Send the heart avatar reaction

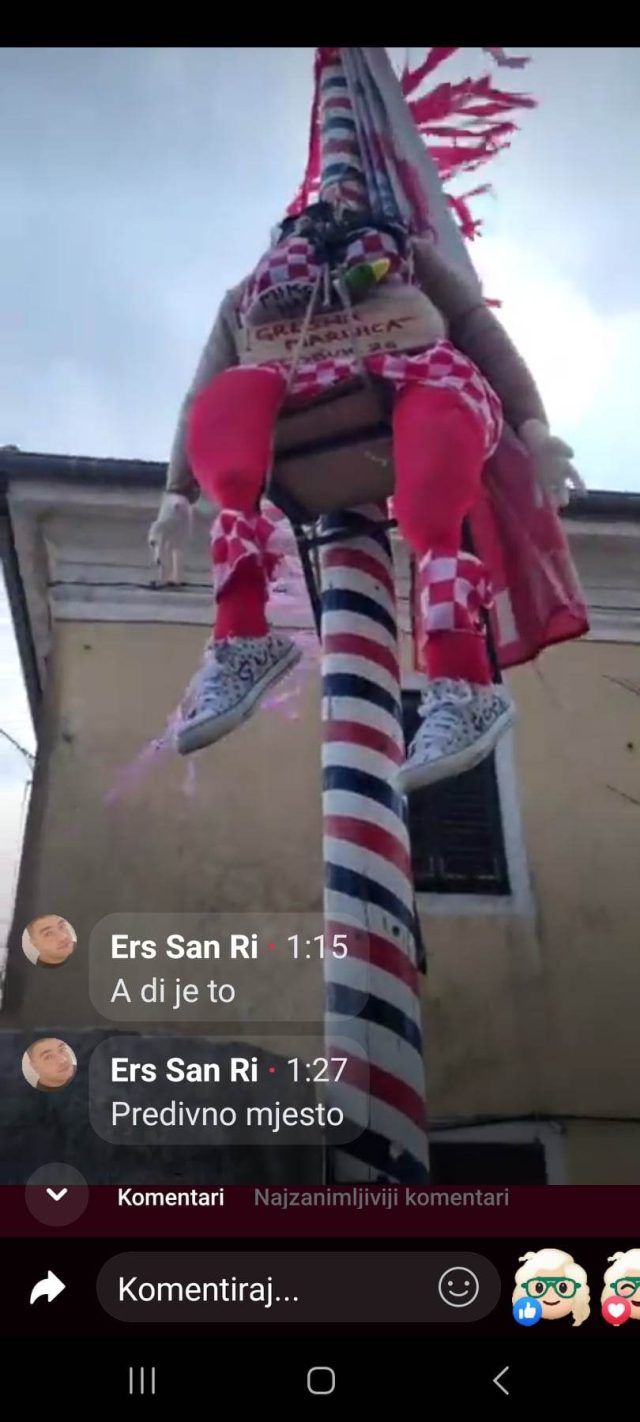point(623,1288)
